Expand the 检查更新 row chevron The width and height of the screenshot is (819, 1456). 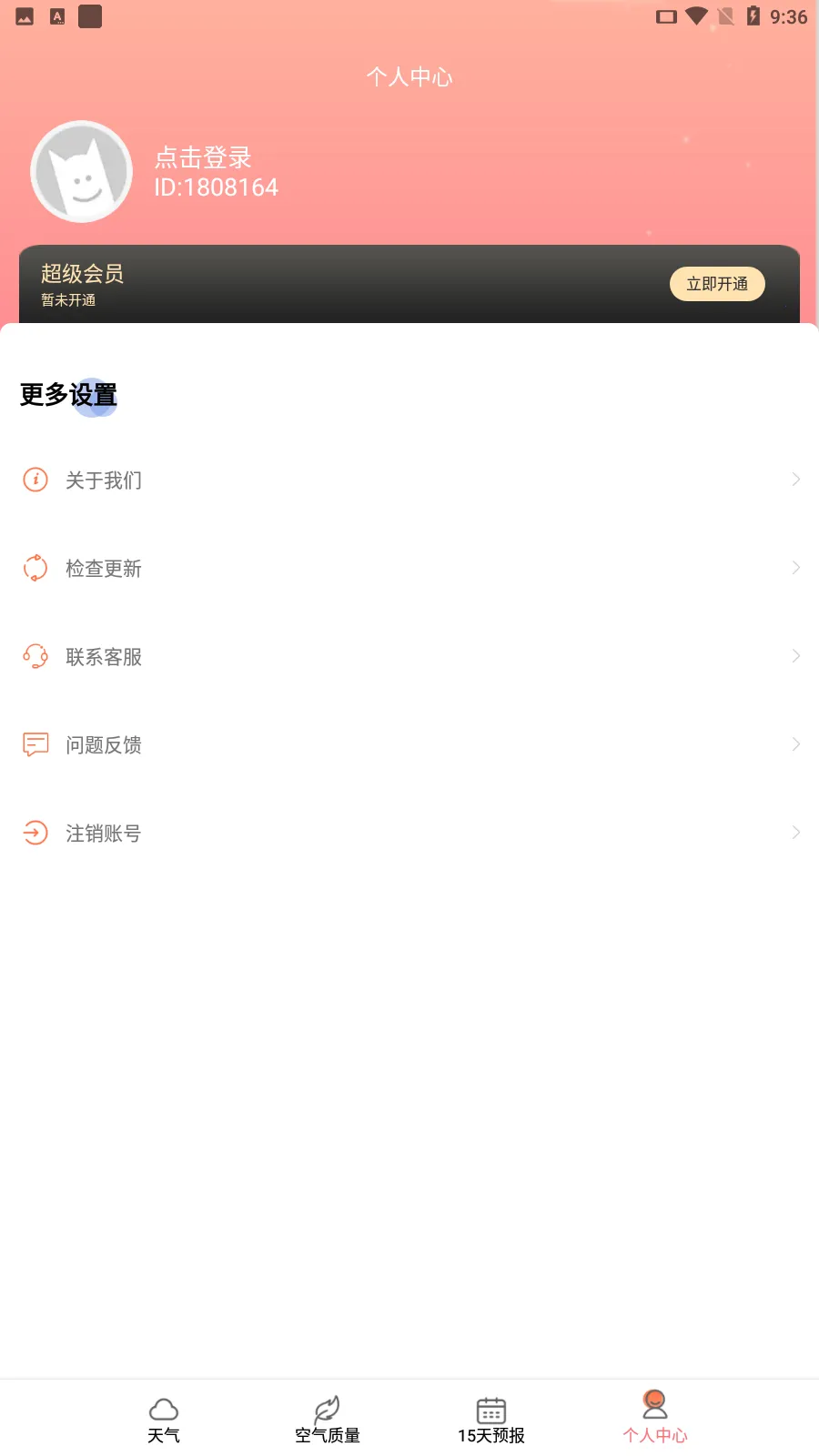coord(794,567)
